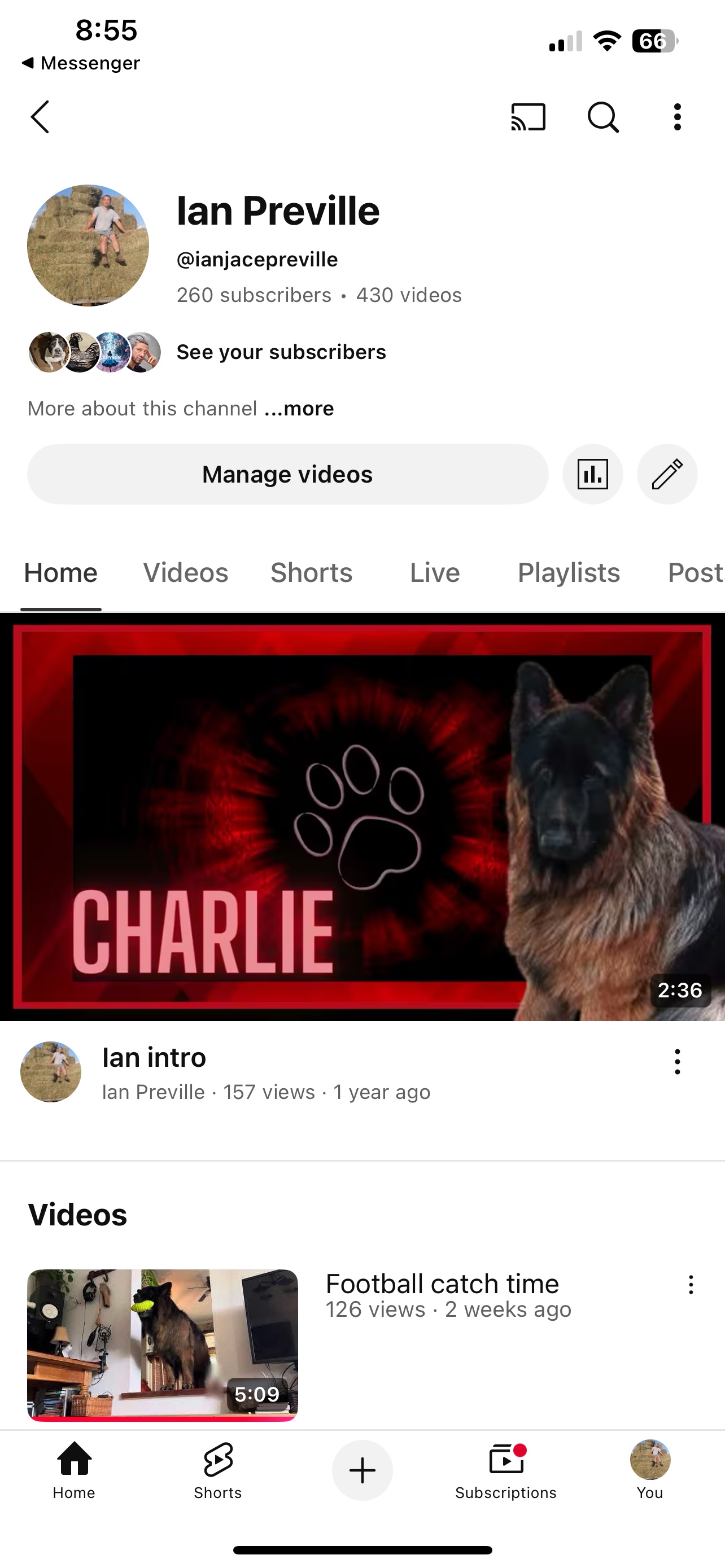
Task: Switch to the Playlists tab
Action: [569, 573]
